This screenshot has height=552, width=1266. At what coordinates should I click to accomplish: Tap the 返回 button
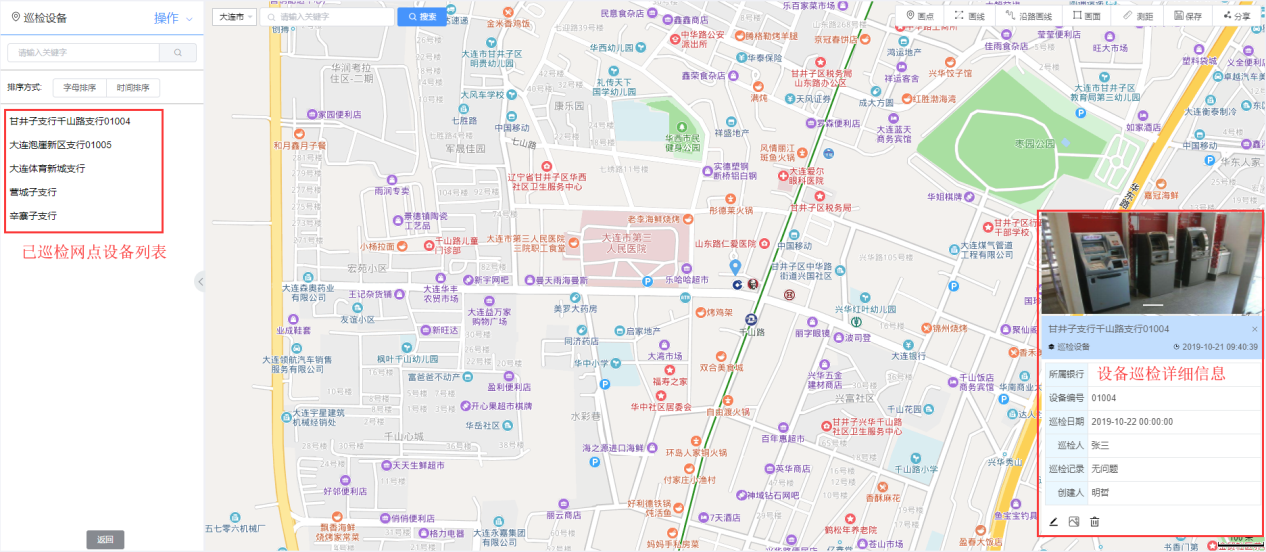(105, 540)
